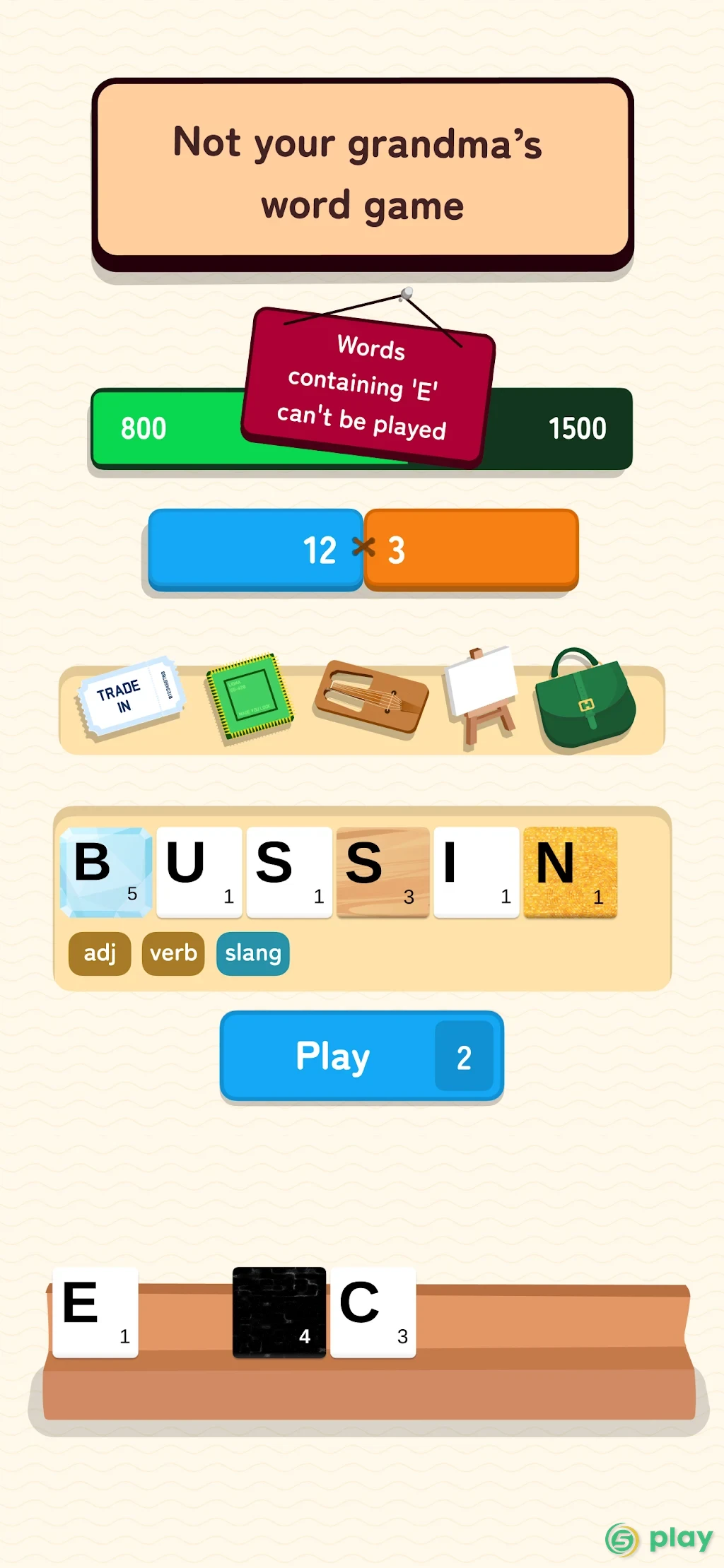Remove the U tile from the word
Image resolution: width=724 pixels, height=1568 pixels.
(199, 873)
